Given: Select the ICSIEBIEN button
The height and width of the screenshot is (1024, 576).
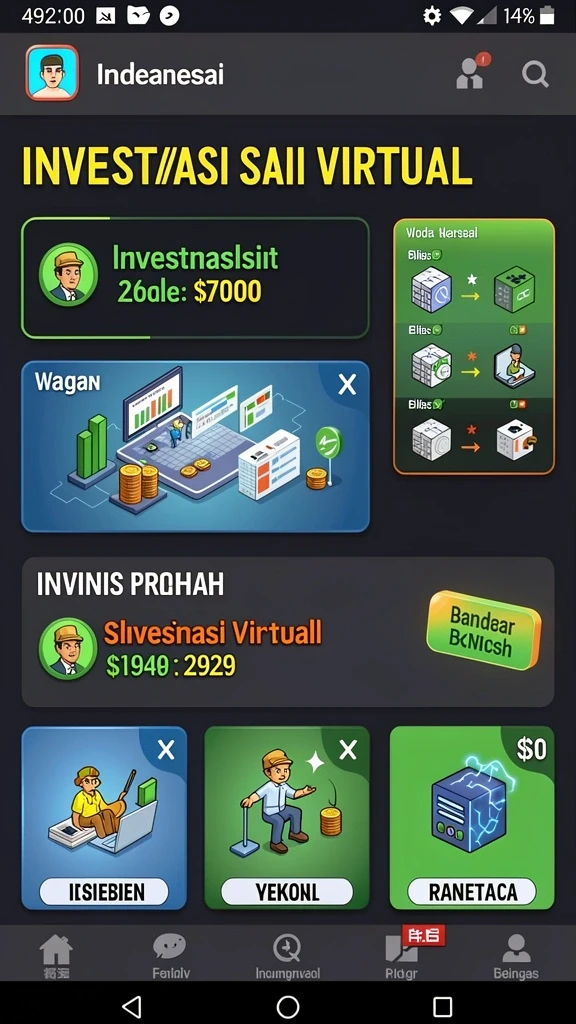Looking at the screenshot, I should (104, 892).
